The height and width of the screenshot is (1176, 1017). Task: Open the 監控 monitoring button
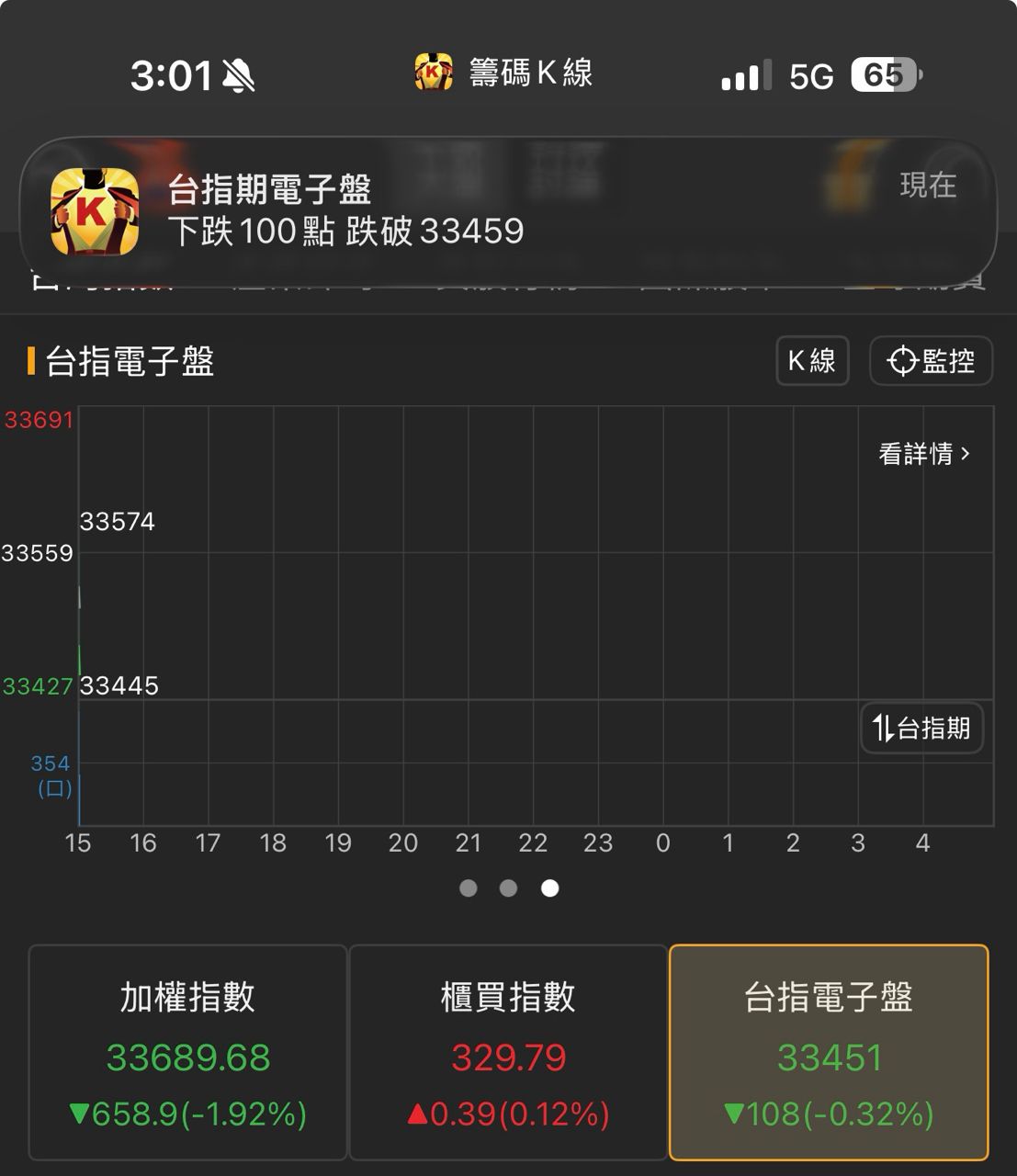(x=931, y=361)
